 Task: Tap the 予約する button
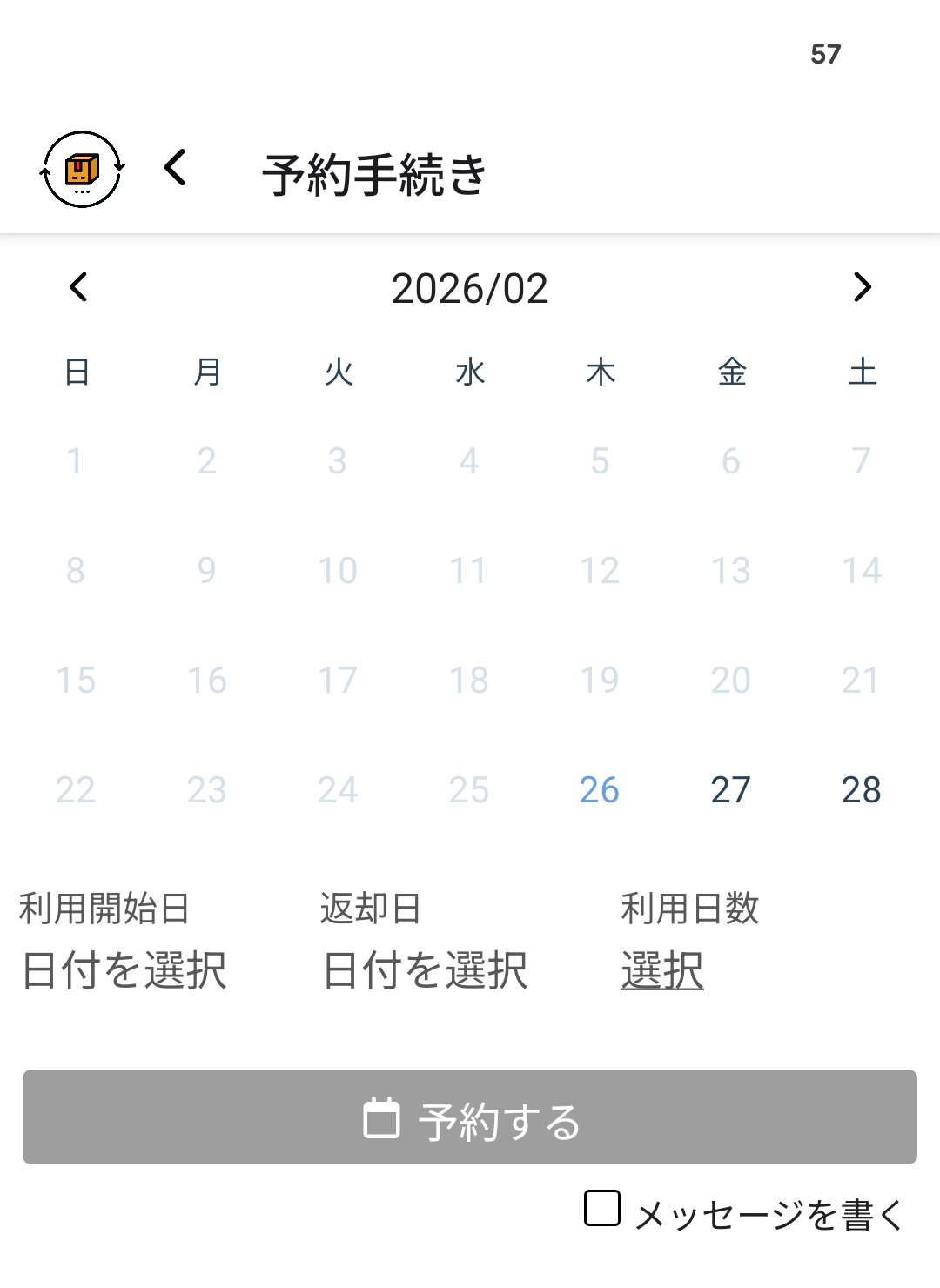(x=470, y=1117)
